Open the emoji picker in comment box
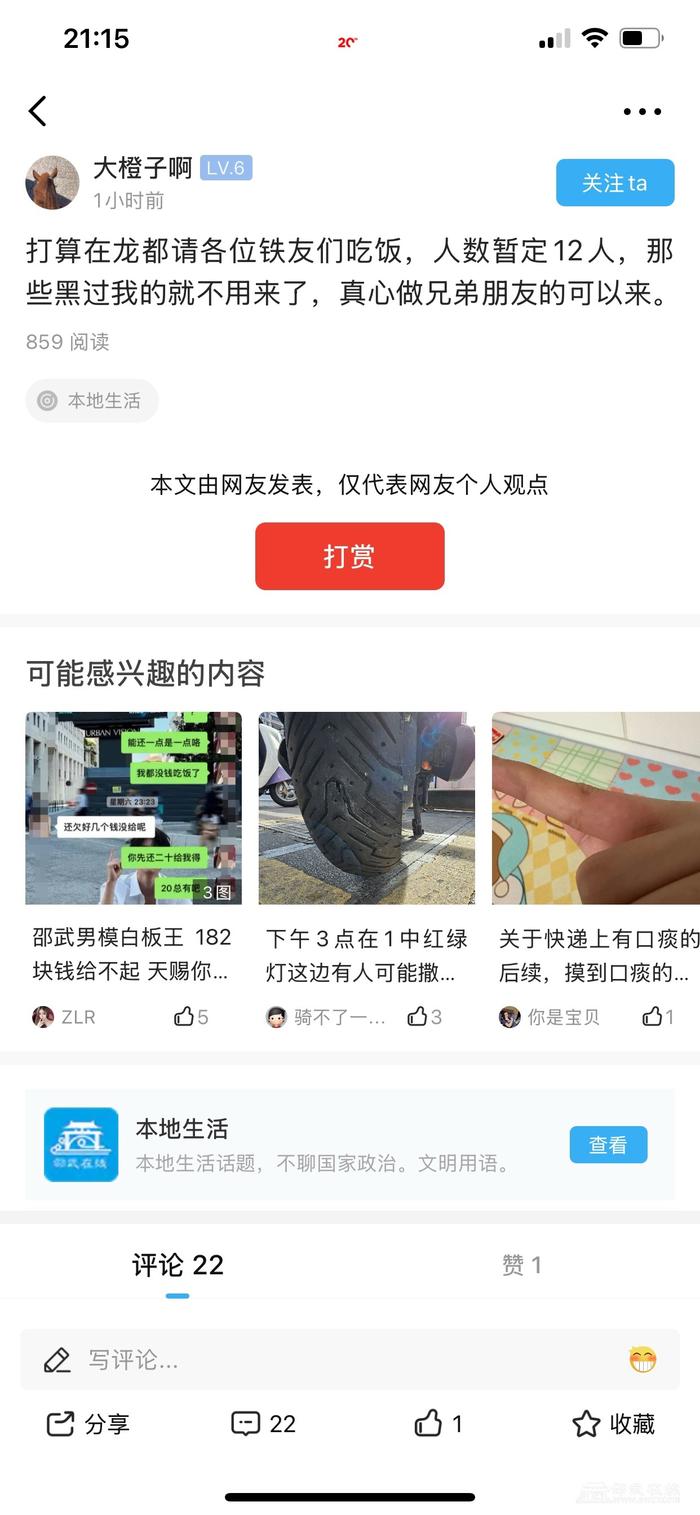The height and width of the screenshot is (1515, 700). [642, 1360]
